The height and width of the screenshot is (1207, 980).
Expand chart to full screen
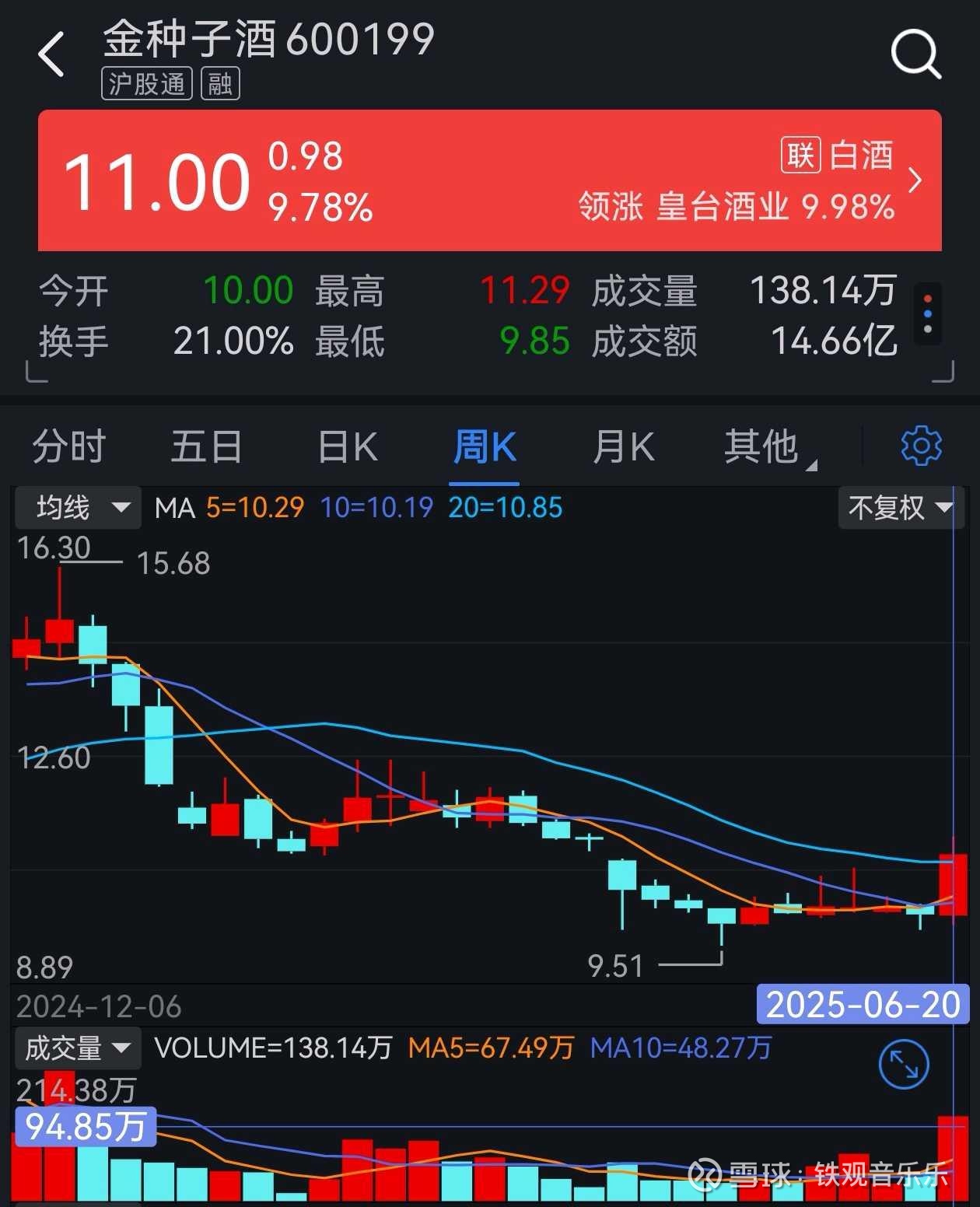point(903,1064)
